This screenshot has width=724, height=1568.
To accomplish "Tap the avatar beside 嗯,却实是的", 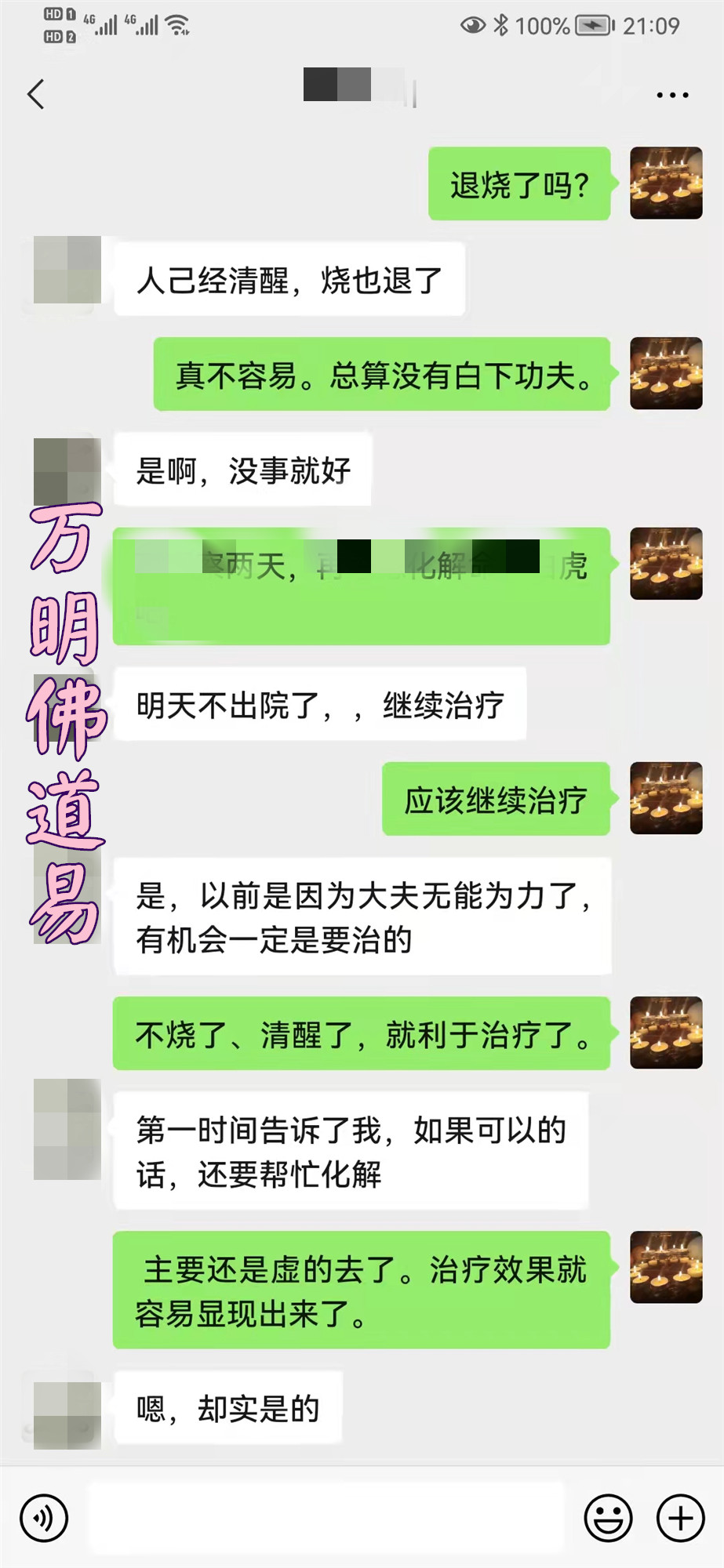I will coord(67,1414).
